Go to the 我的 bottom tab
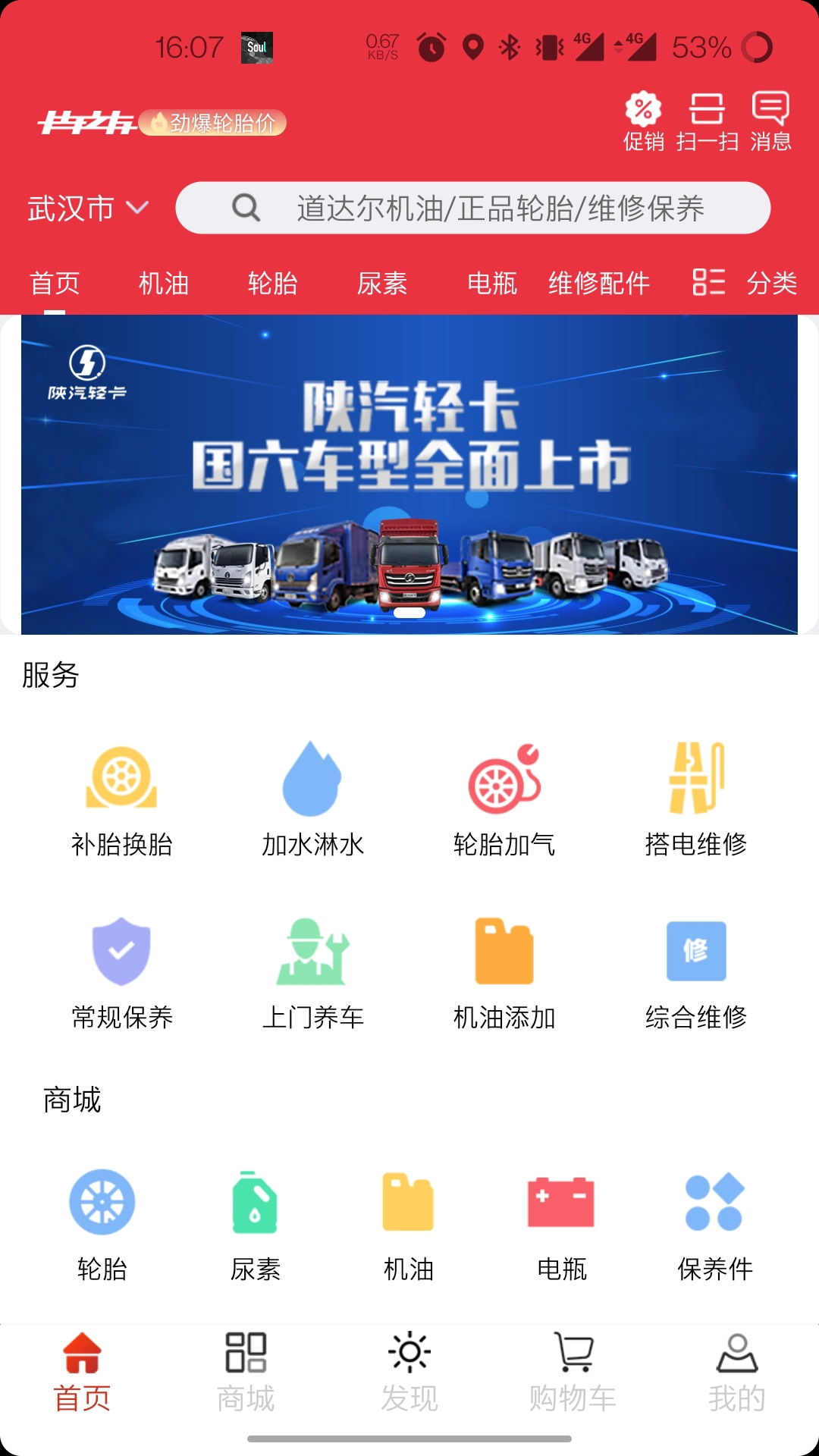819x1456 pixels. point(736,1371)
